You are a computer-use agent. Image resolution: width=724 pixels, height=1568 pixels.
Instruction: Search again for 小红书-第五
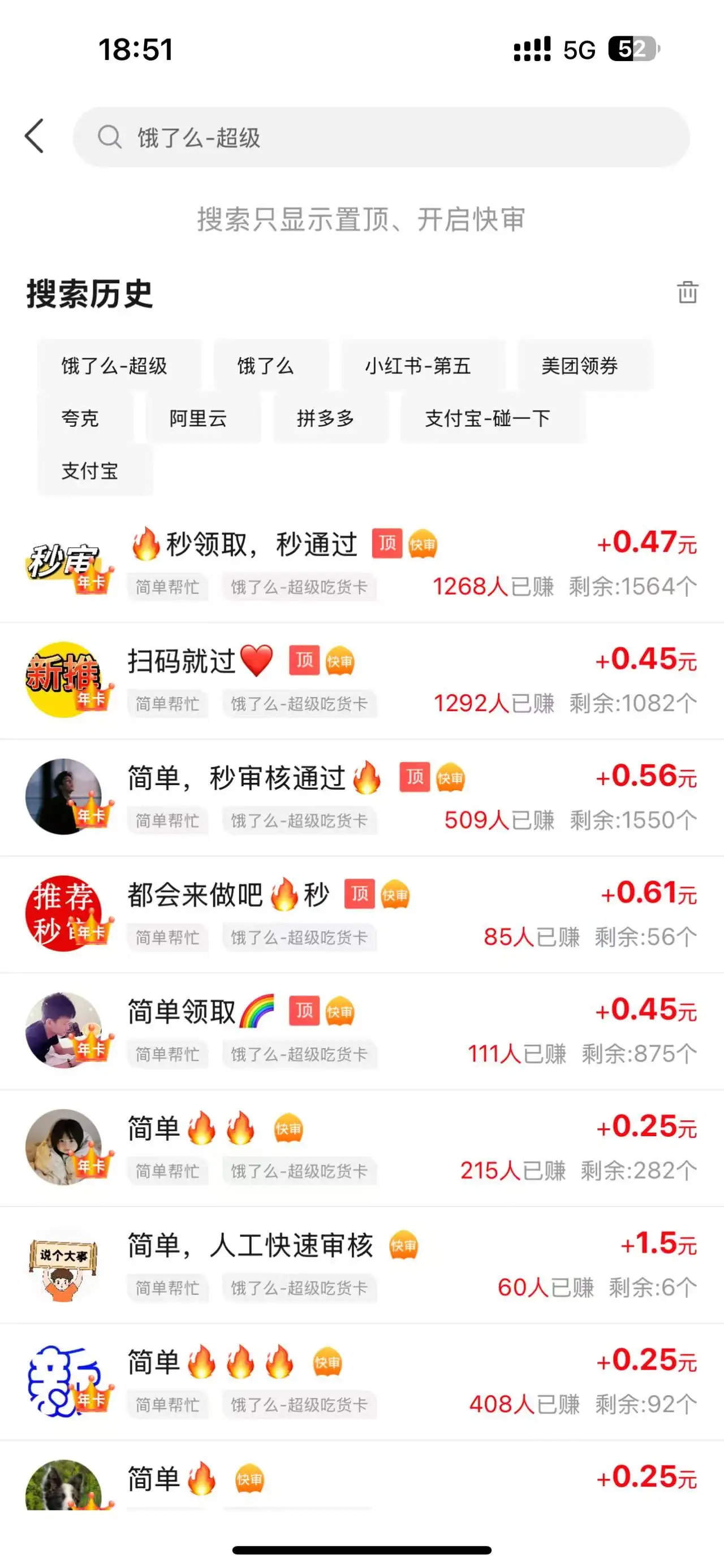coord(418,366)
